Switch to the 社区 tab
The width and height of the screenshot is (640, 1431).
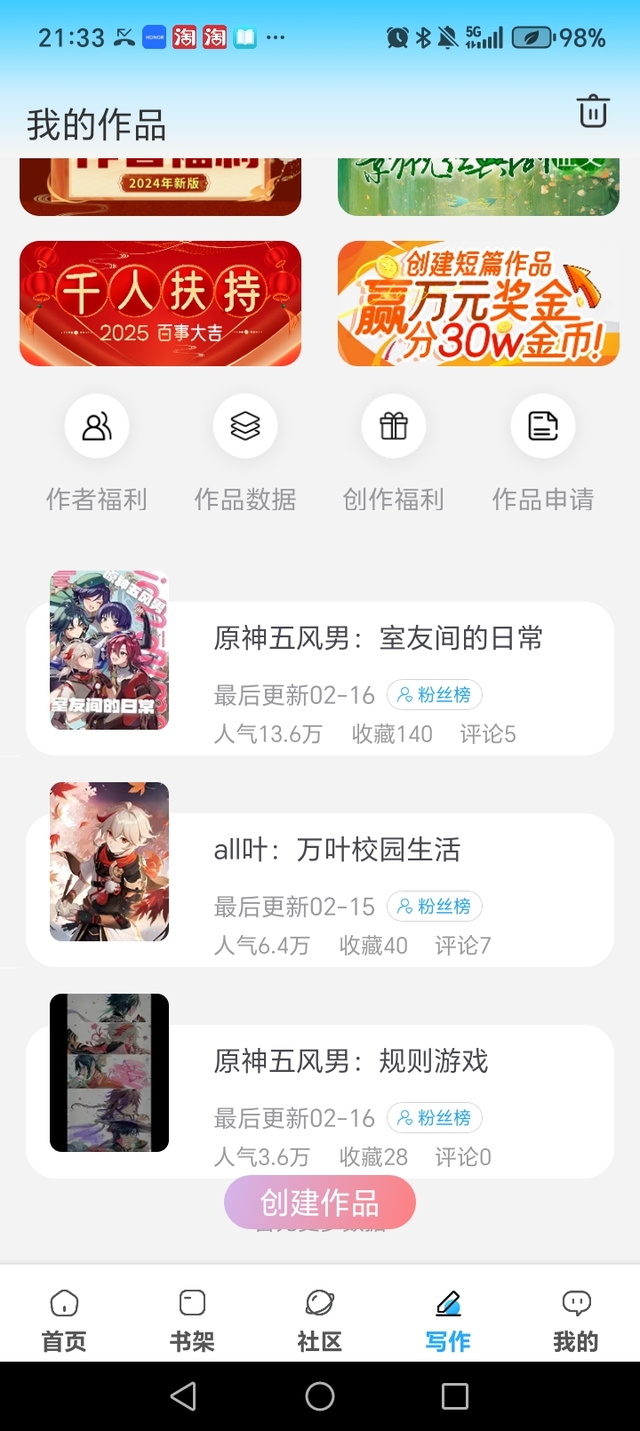320,1319
